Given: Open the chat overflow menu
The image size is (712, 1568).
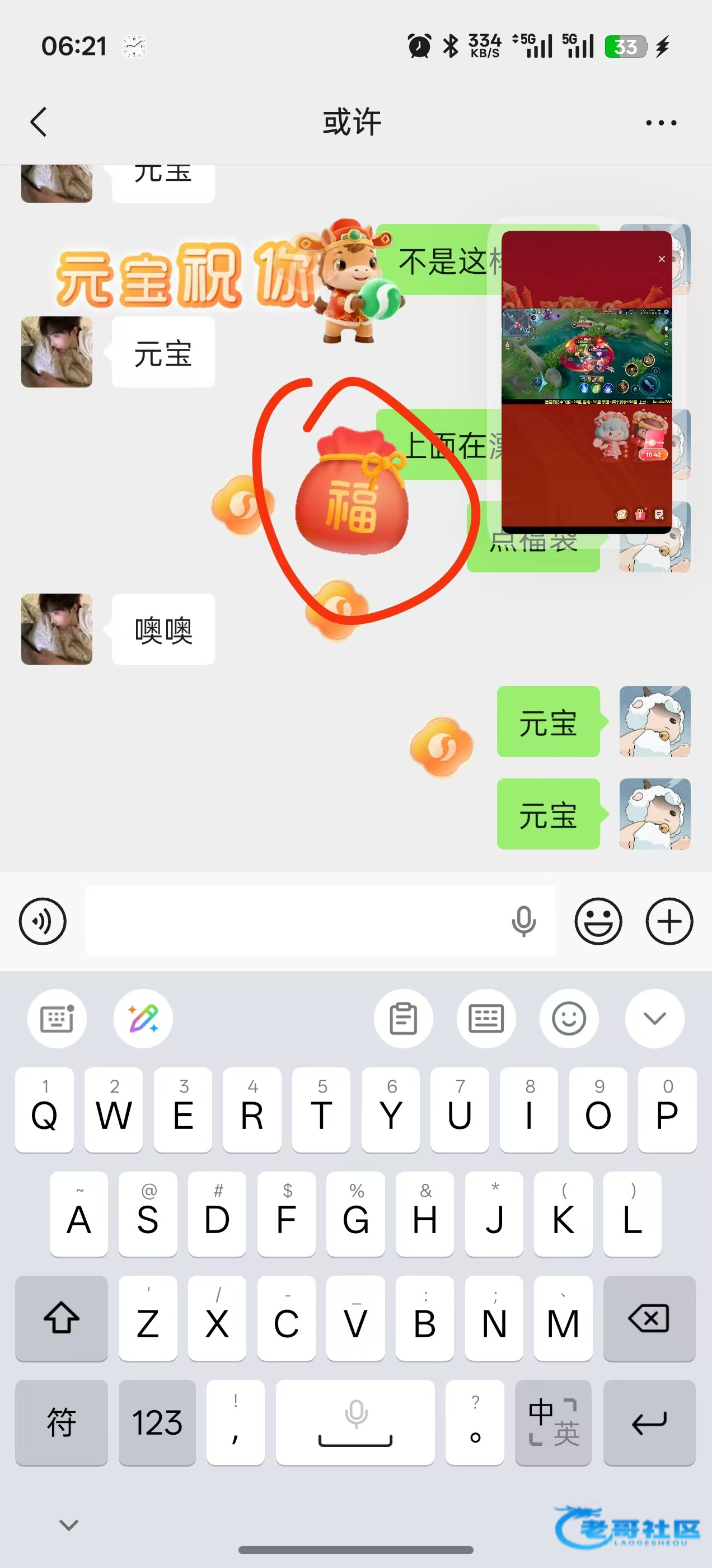Looking at the screenshot, I should [x=661, y=122].
